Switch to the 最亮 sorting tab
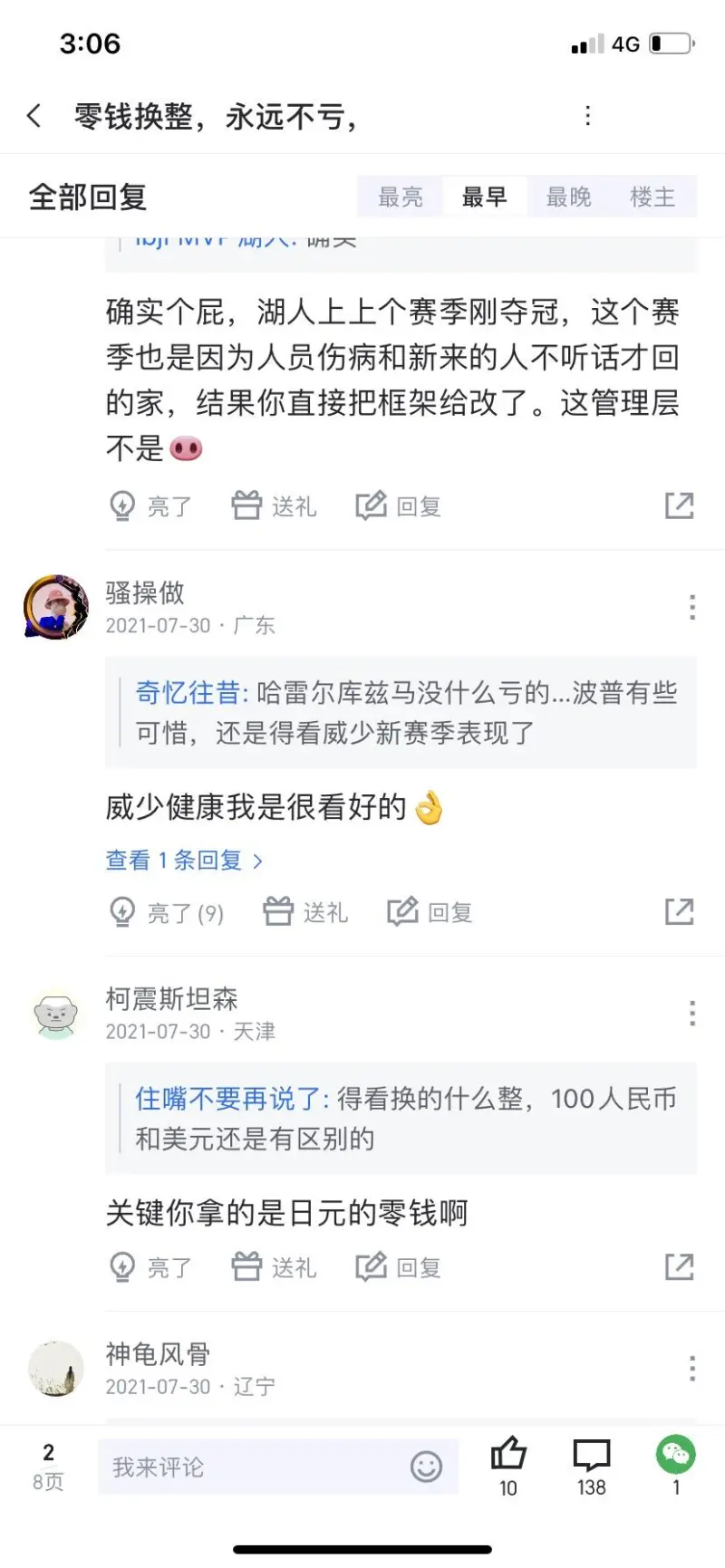Viewport: 725px width, 1568px height. pos(400,197)
